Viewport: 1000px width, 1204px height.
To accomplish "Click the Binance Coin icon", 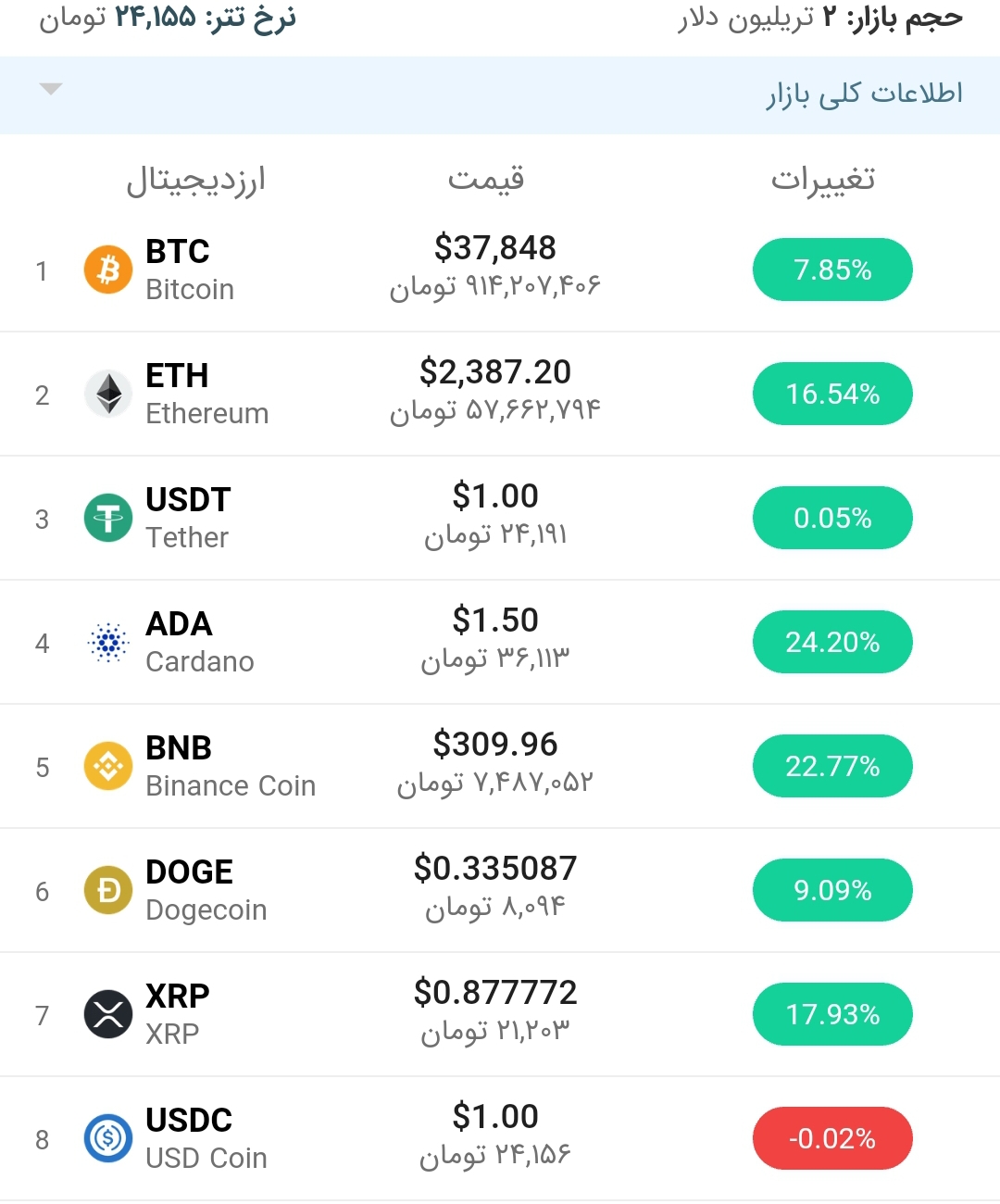I will (x=108, y=766).
